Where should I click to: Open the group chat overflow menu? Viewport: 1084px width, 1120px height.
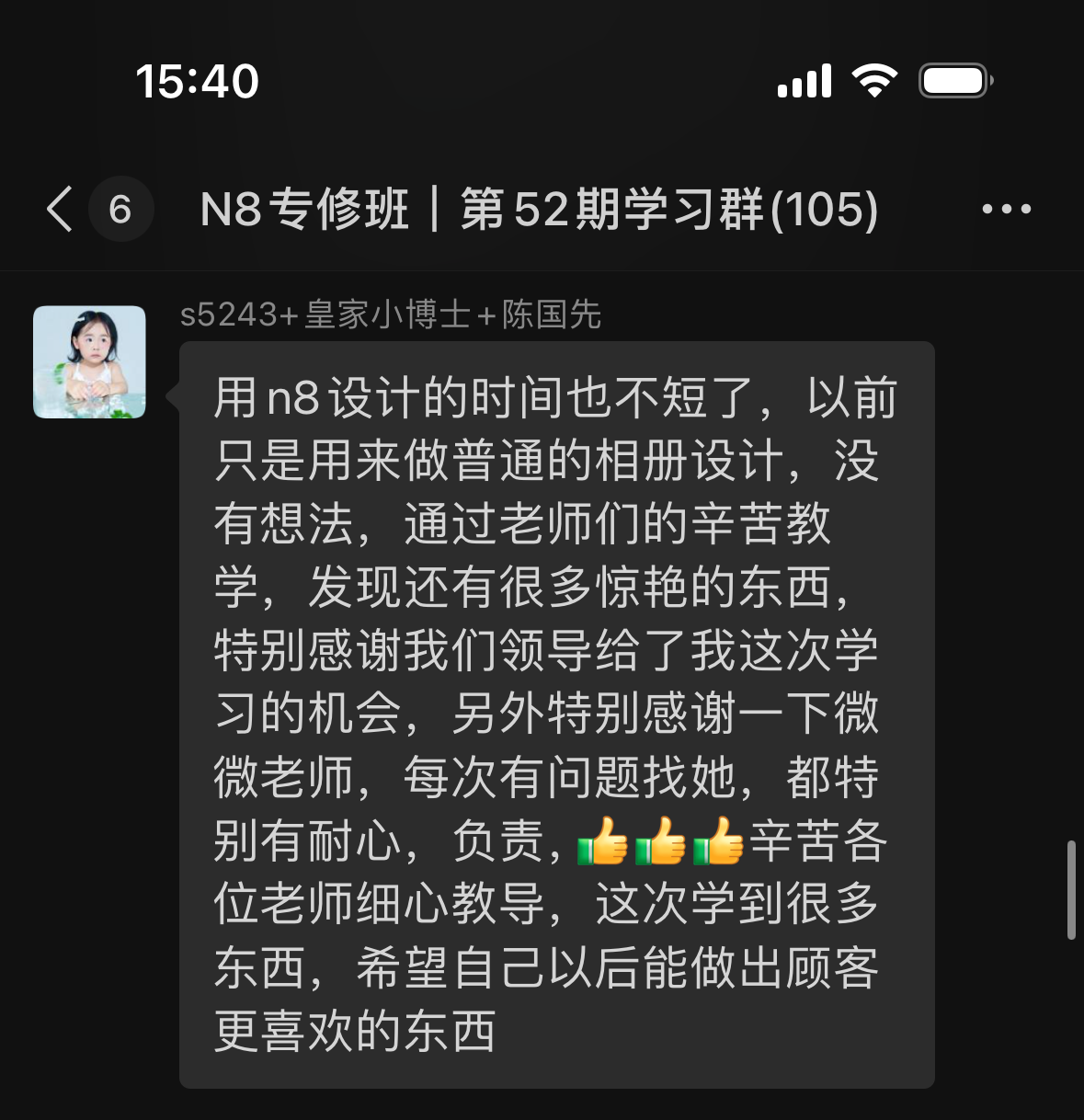pos(1006,209)
